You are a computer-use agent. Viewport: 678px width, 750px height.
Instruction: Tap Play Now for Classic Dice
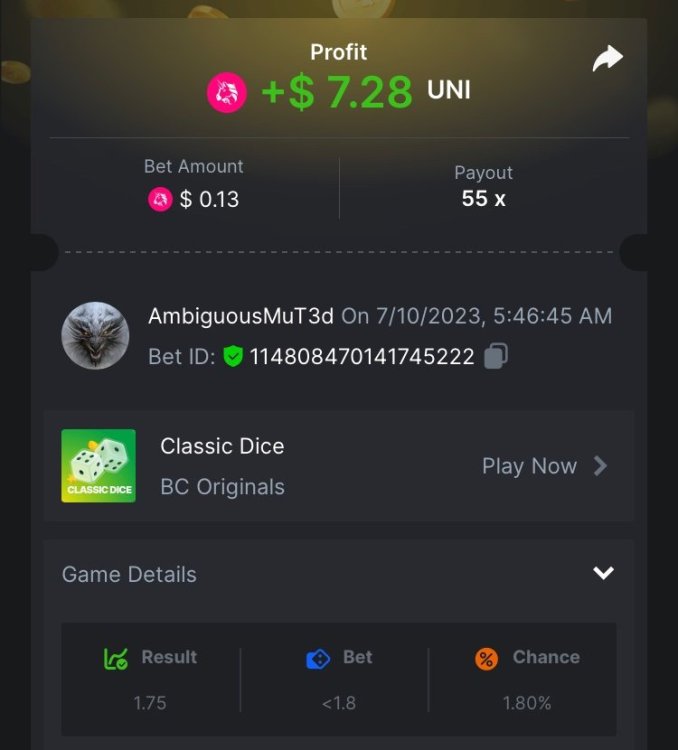coord(544,466)
